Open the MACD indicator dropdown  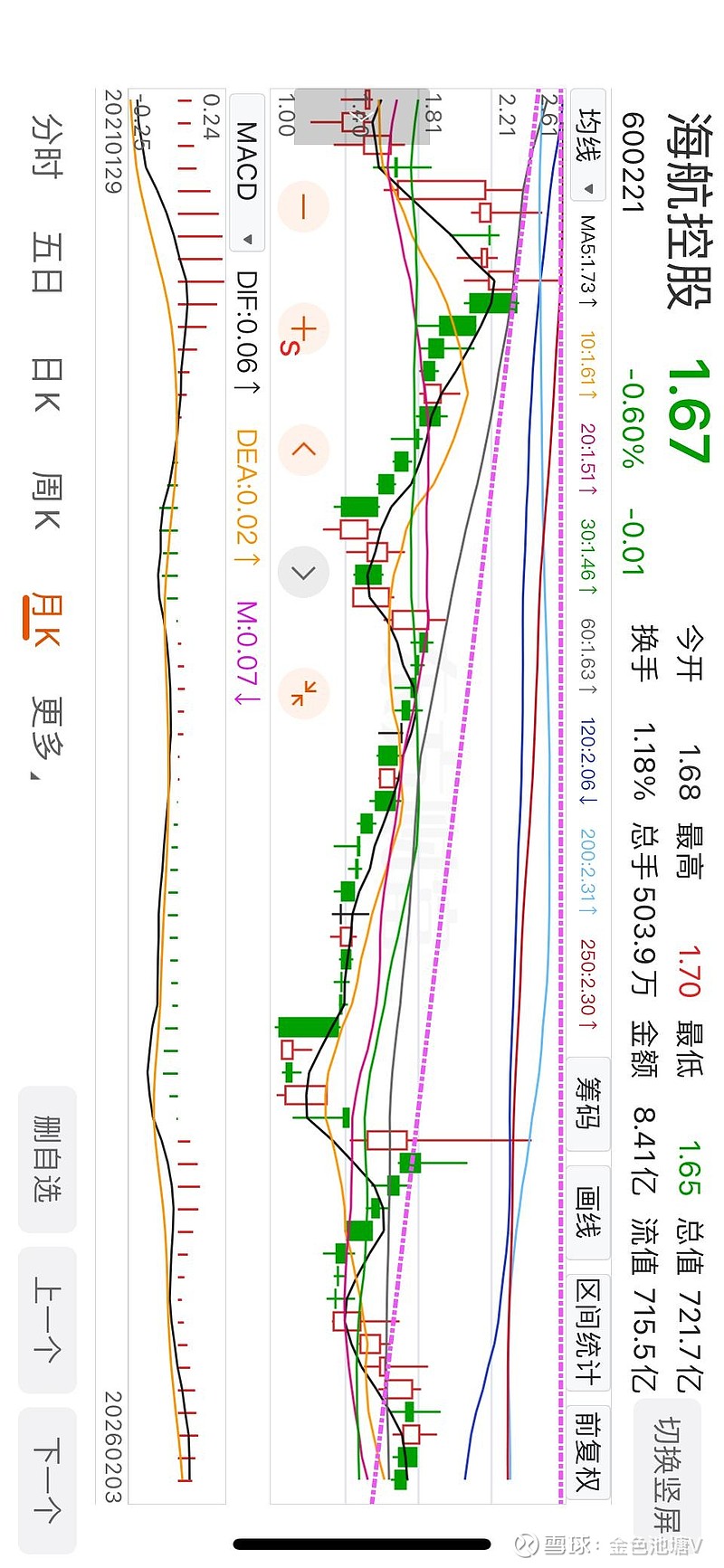coord(246,172)
